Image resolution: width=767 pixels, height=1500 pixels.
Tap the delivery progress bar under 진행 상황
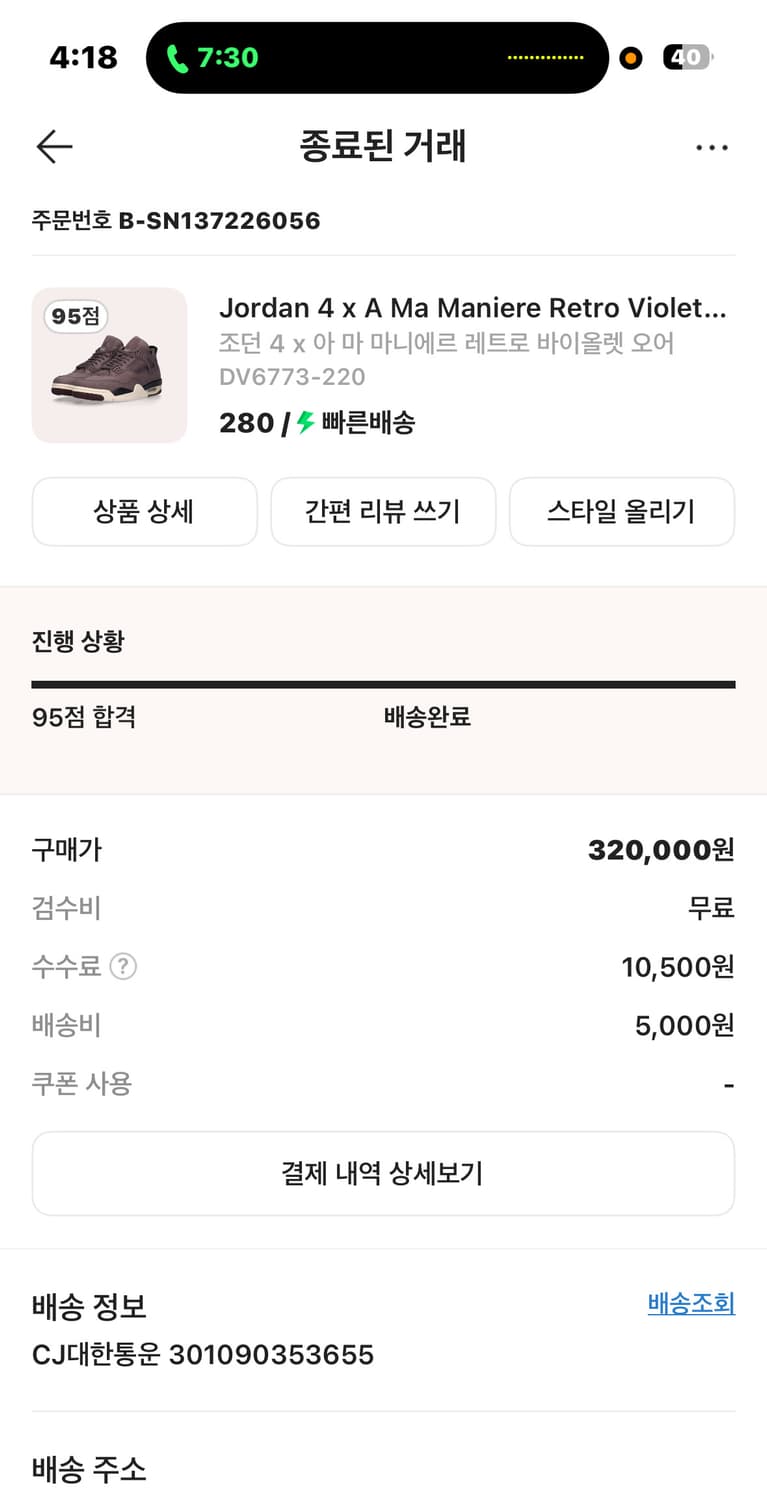[x=383, y=684]
